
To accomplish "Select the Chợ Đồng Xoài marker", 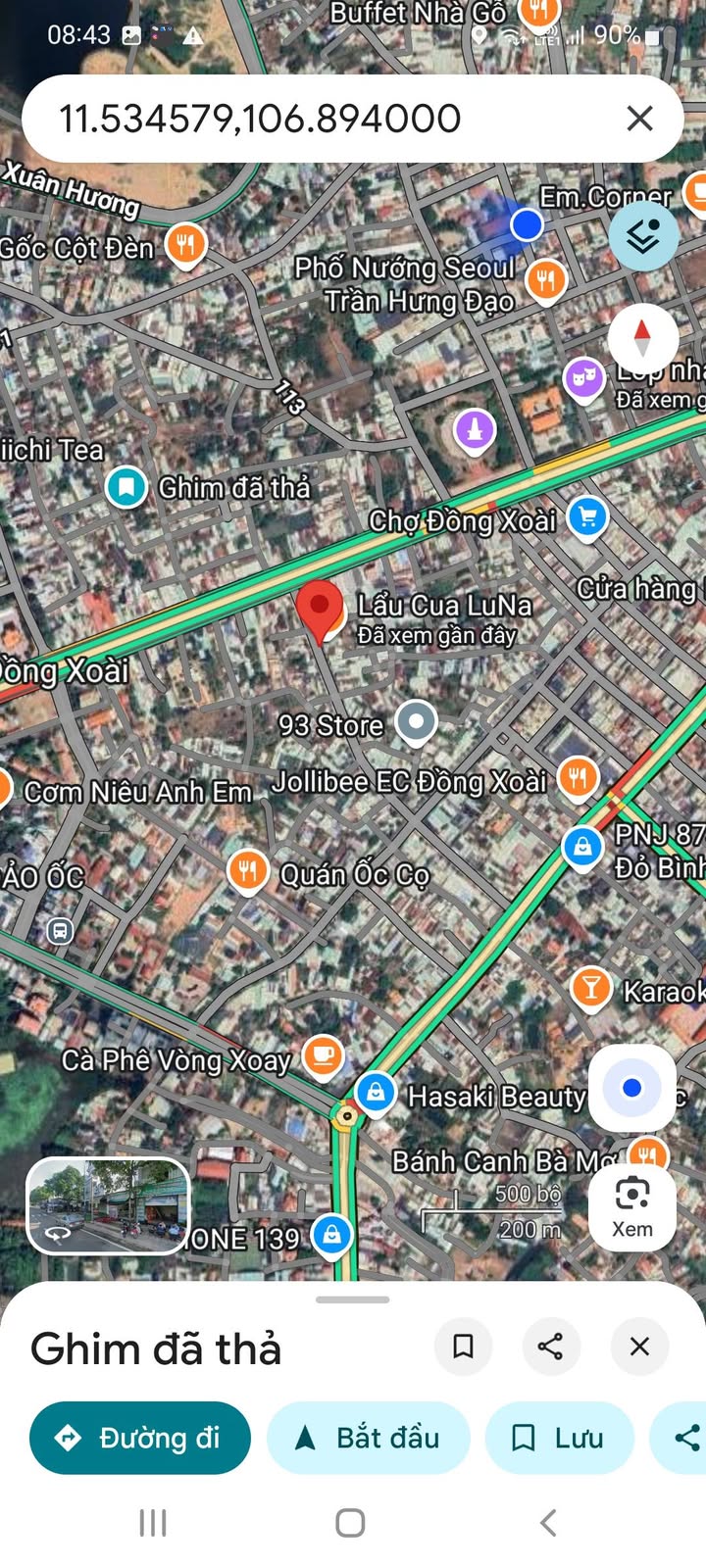I will click(x=587, y=517).
